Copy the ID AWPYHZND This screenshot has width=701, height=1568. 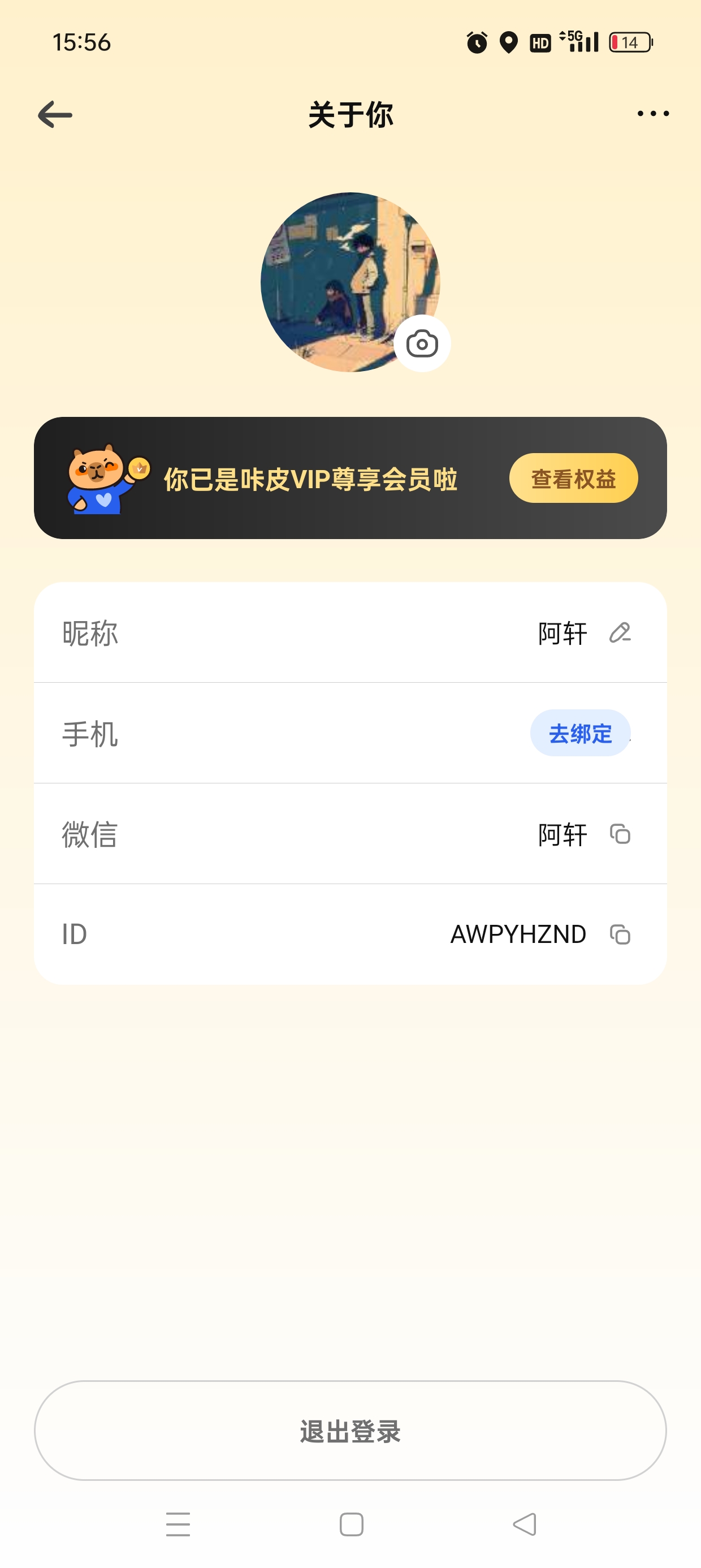(x=620, y=934)
